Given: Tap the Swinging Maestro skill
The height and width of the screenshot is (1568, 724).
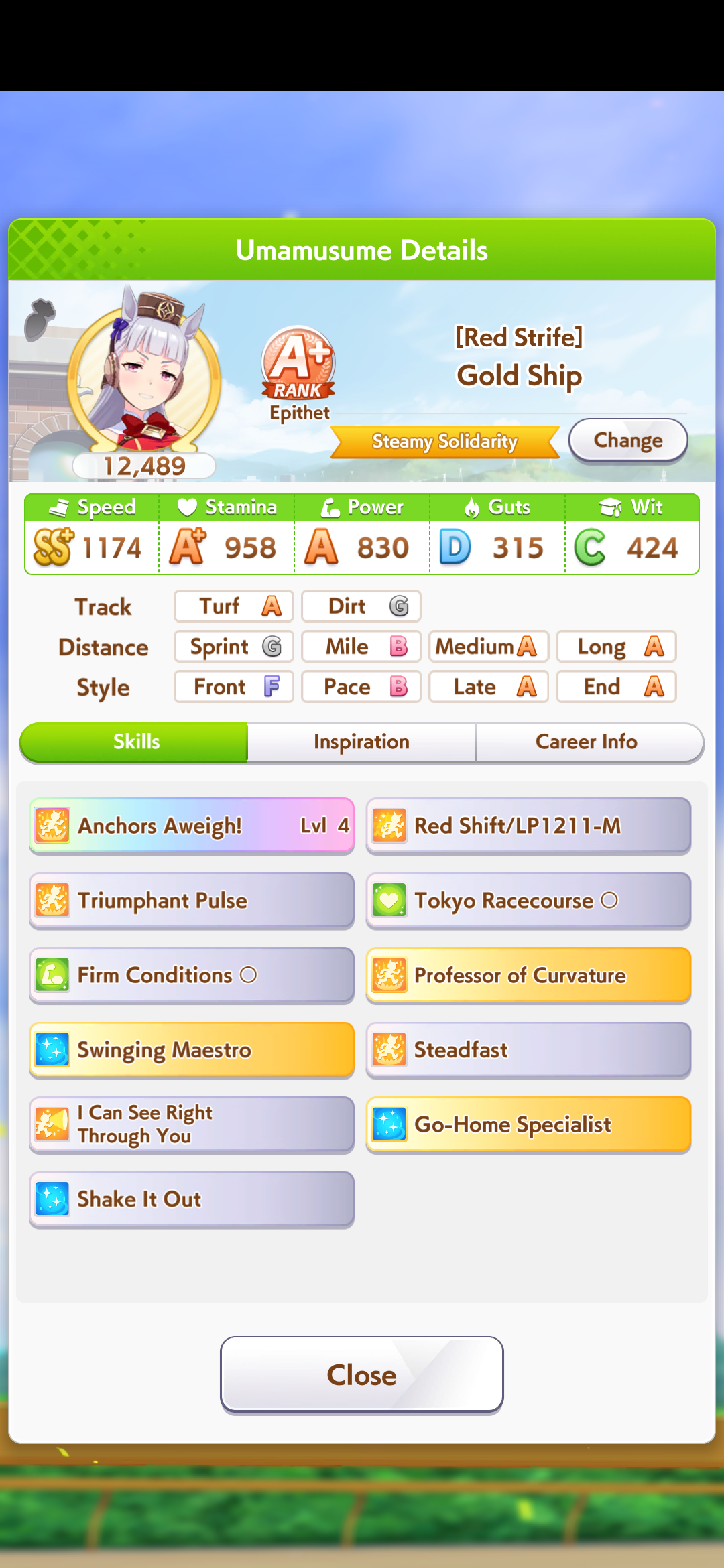Looking at the screenshot, I should pyautogui.click(x=192, y=1050).
